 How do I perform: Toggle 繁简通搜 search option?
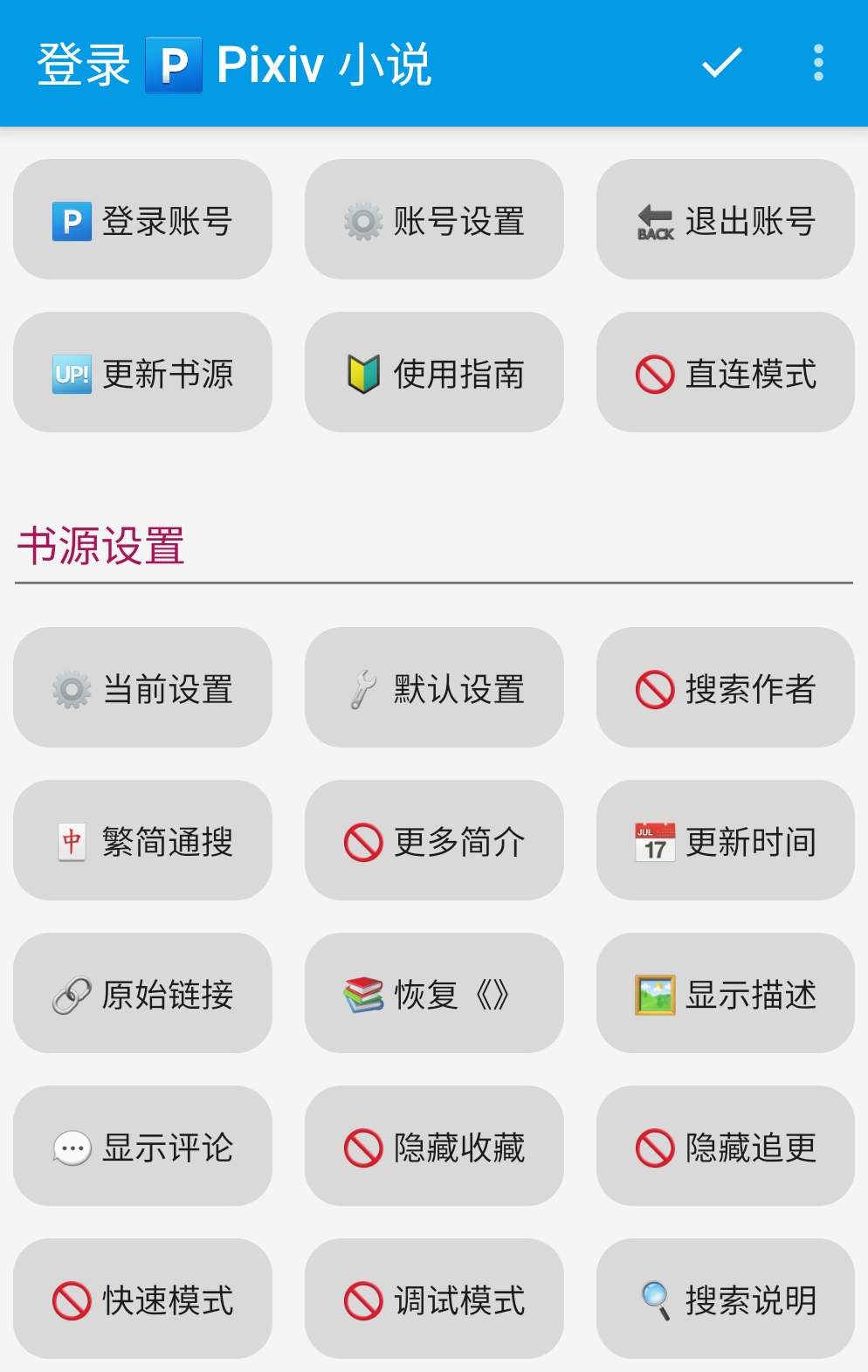[x=142, y=840]
